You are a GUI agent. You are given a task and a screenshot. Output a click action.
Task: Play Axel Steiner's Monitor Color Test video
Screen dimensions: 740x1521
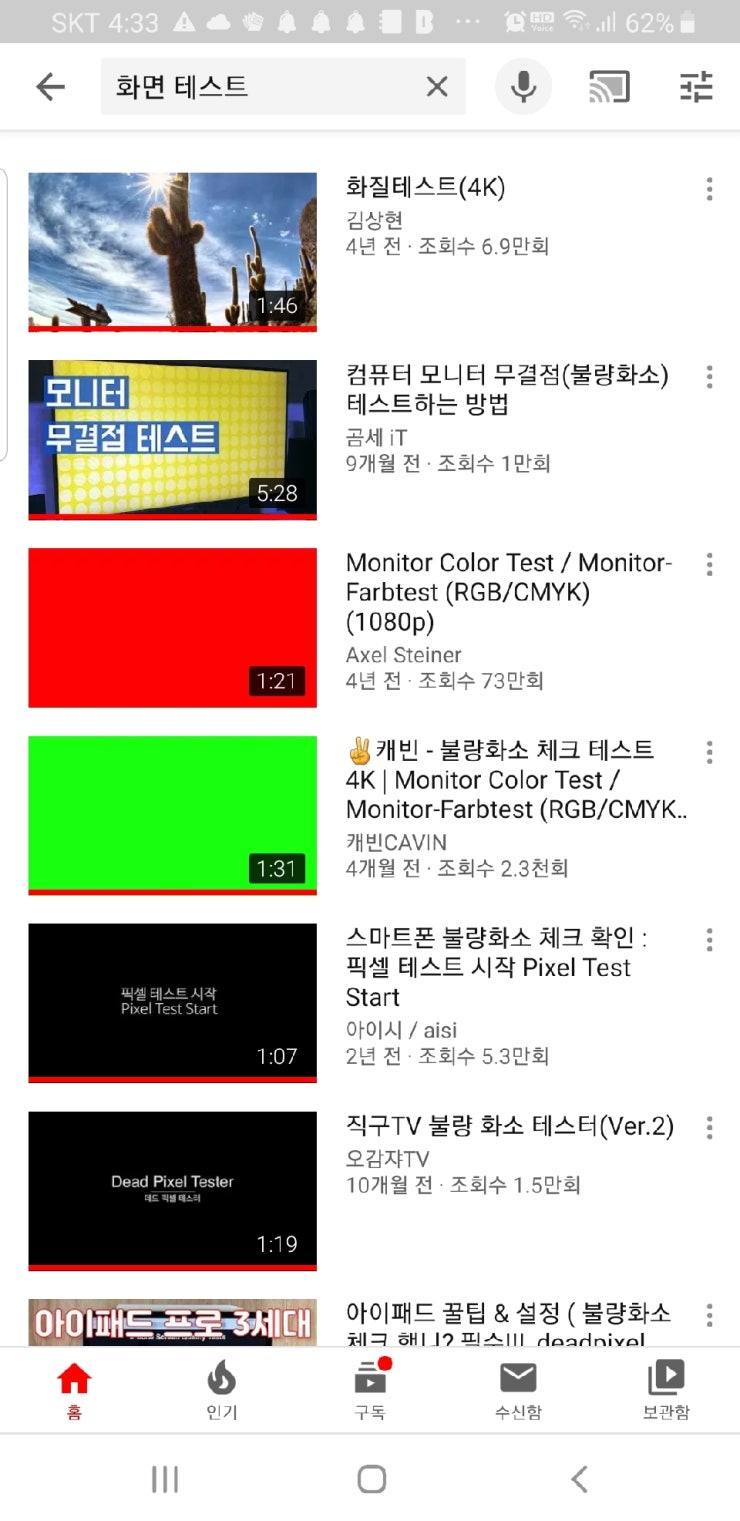(172, 627)
